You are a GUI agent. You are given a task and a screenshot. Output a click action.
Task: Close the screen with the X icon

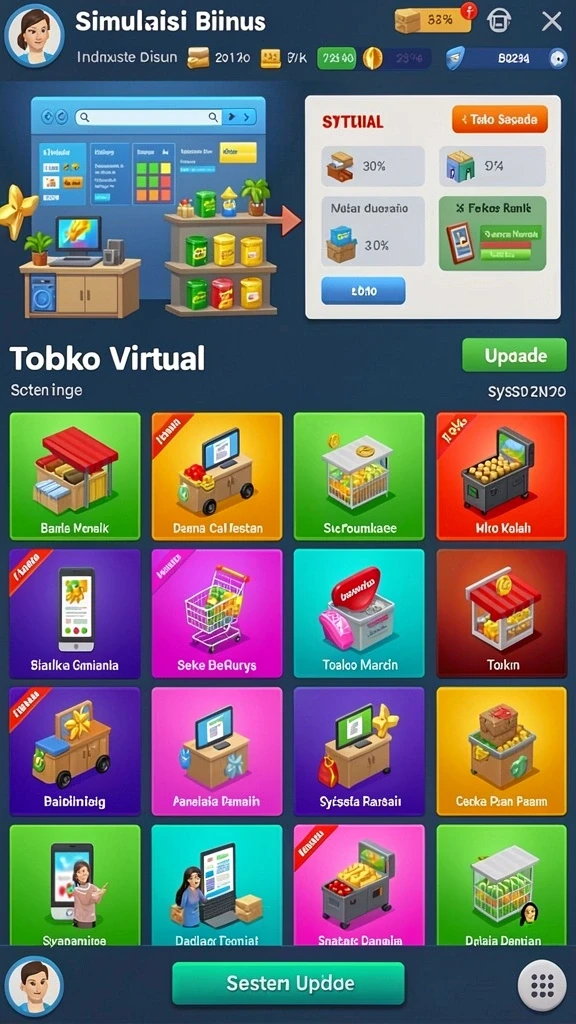tap(551, 22)
